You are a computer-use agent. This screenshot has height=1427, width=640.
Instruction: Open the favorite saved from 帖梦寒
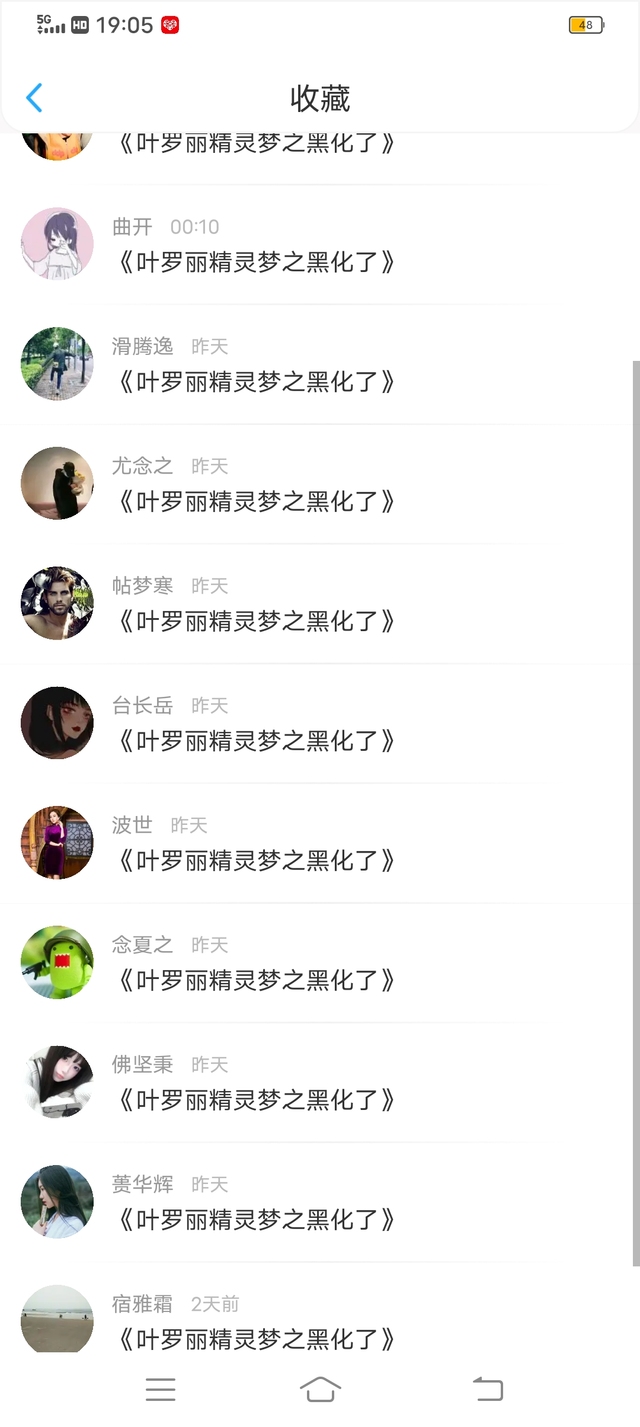click(256, 622)
